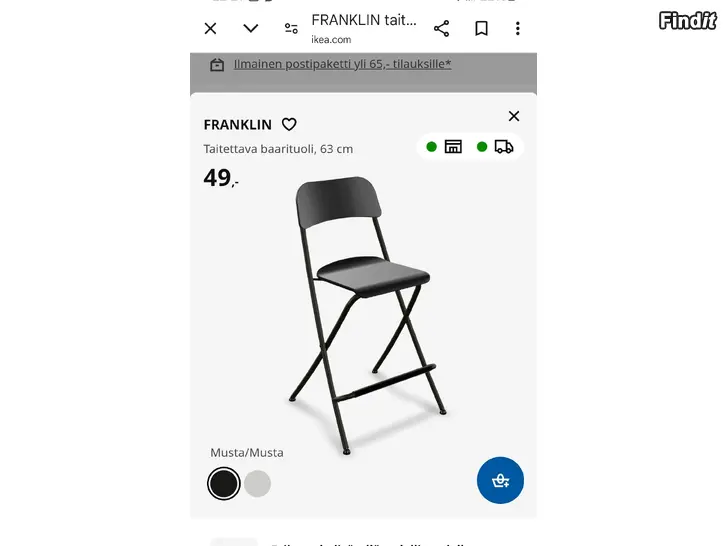Open site settings icon beside the URL
The height and width of the screenshot is (546, 728).
click(291, 29)
